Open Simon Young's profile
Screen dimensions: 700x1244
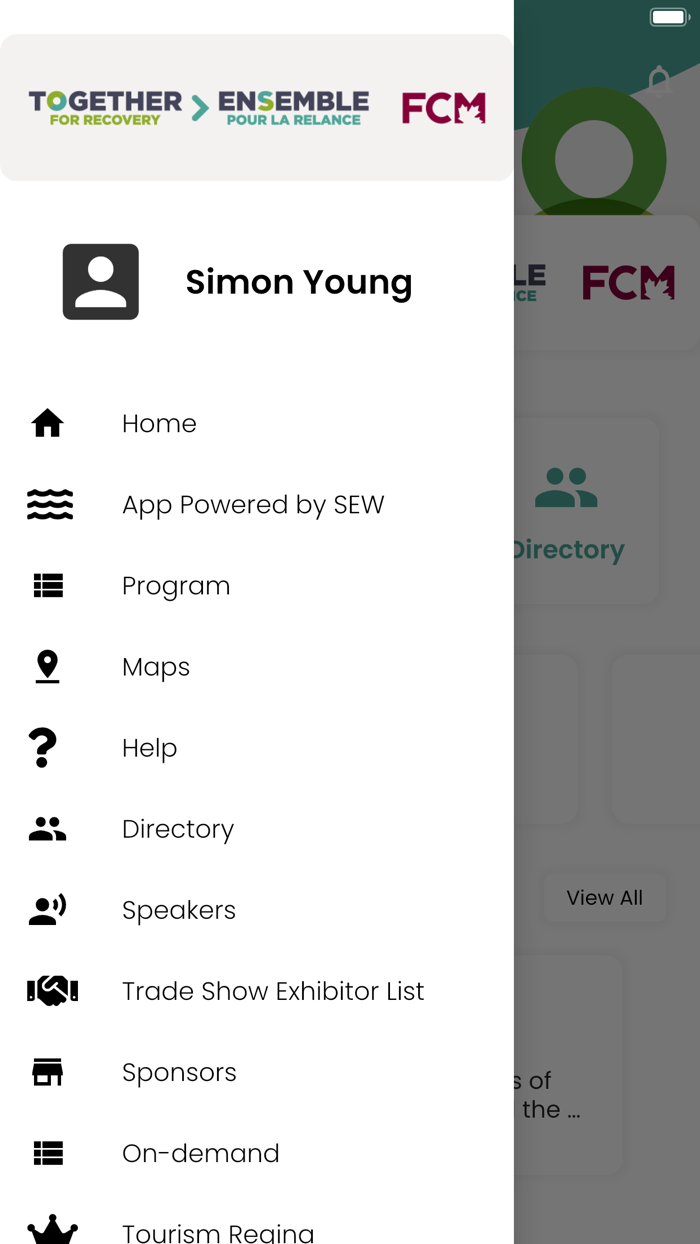pos(298,282)
